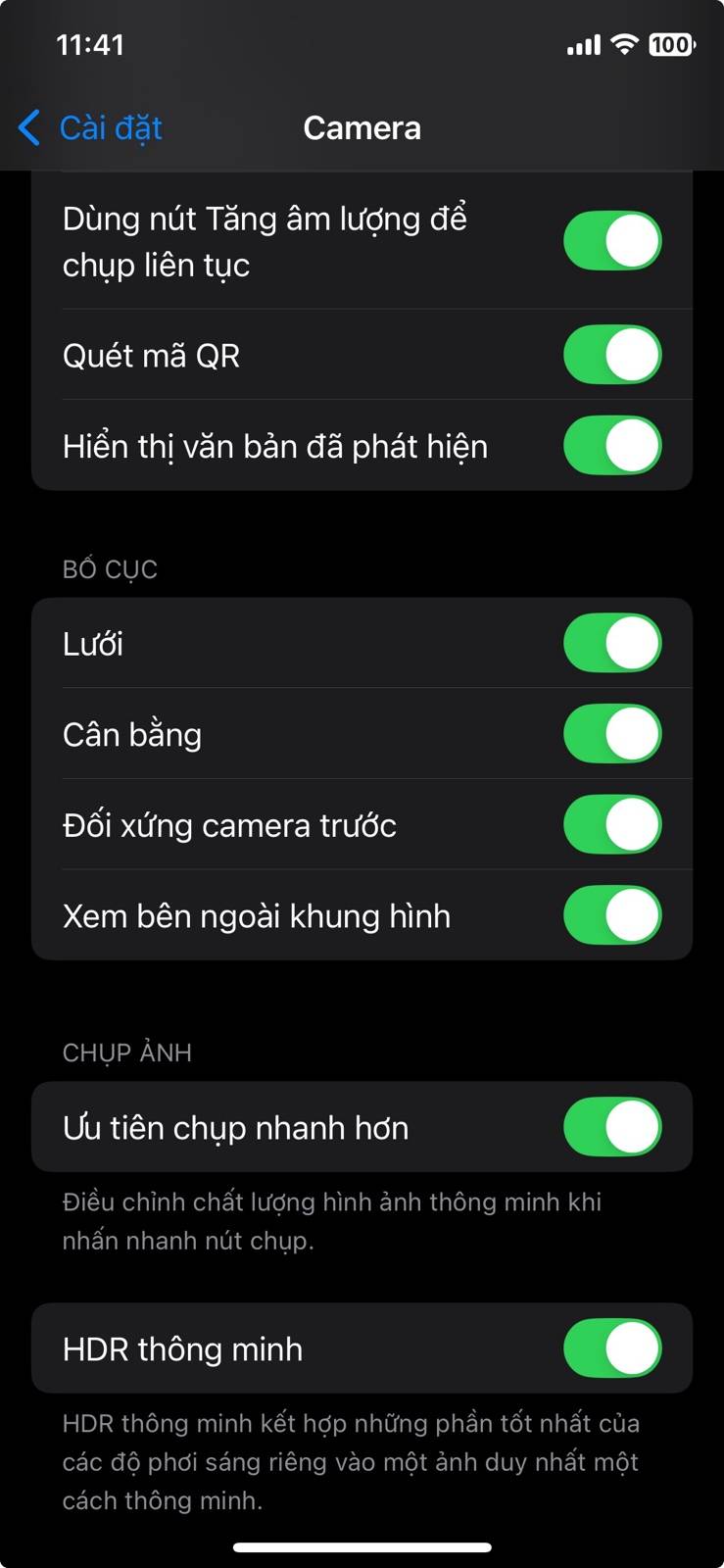Toggle off the 'Lưới' switch
The image size is (724, 1568).
611,644
